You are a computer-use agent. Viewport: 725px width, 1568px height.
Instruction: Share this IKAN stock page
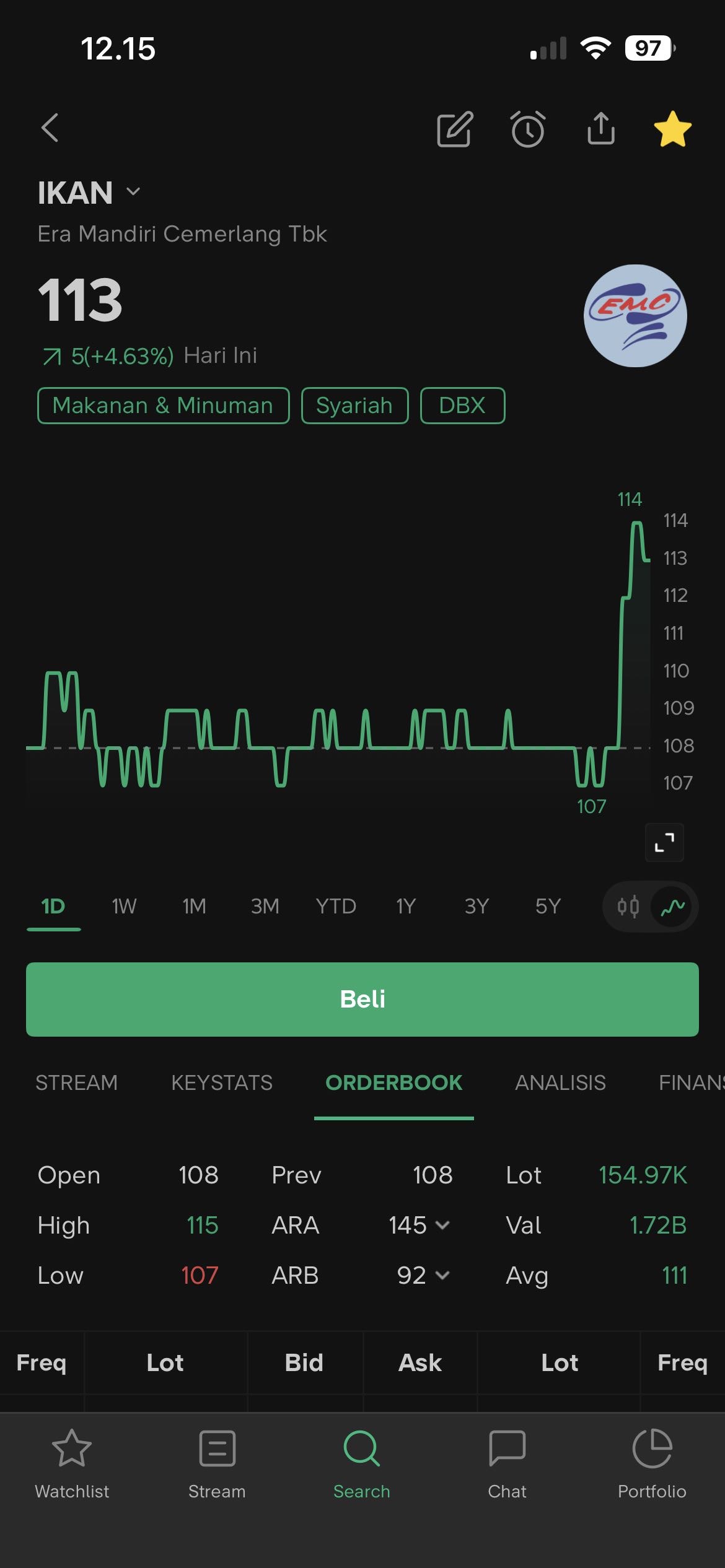600,129
